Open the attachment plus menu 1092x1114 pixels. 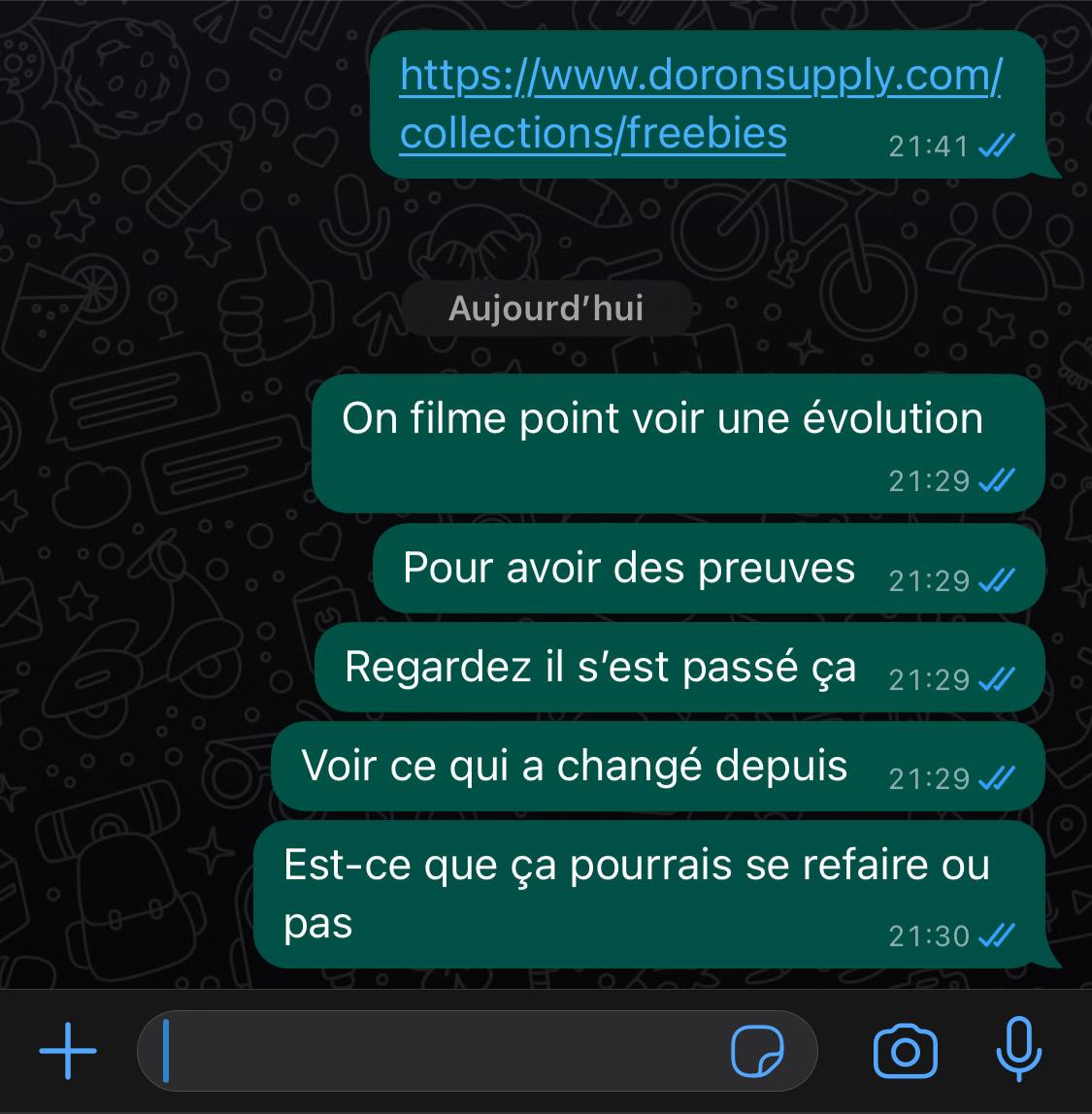[68, 1050]
